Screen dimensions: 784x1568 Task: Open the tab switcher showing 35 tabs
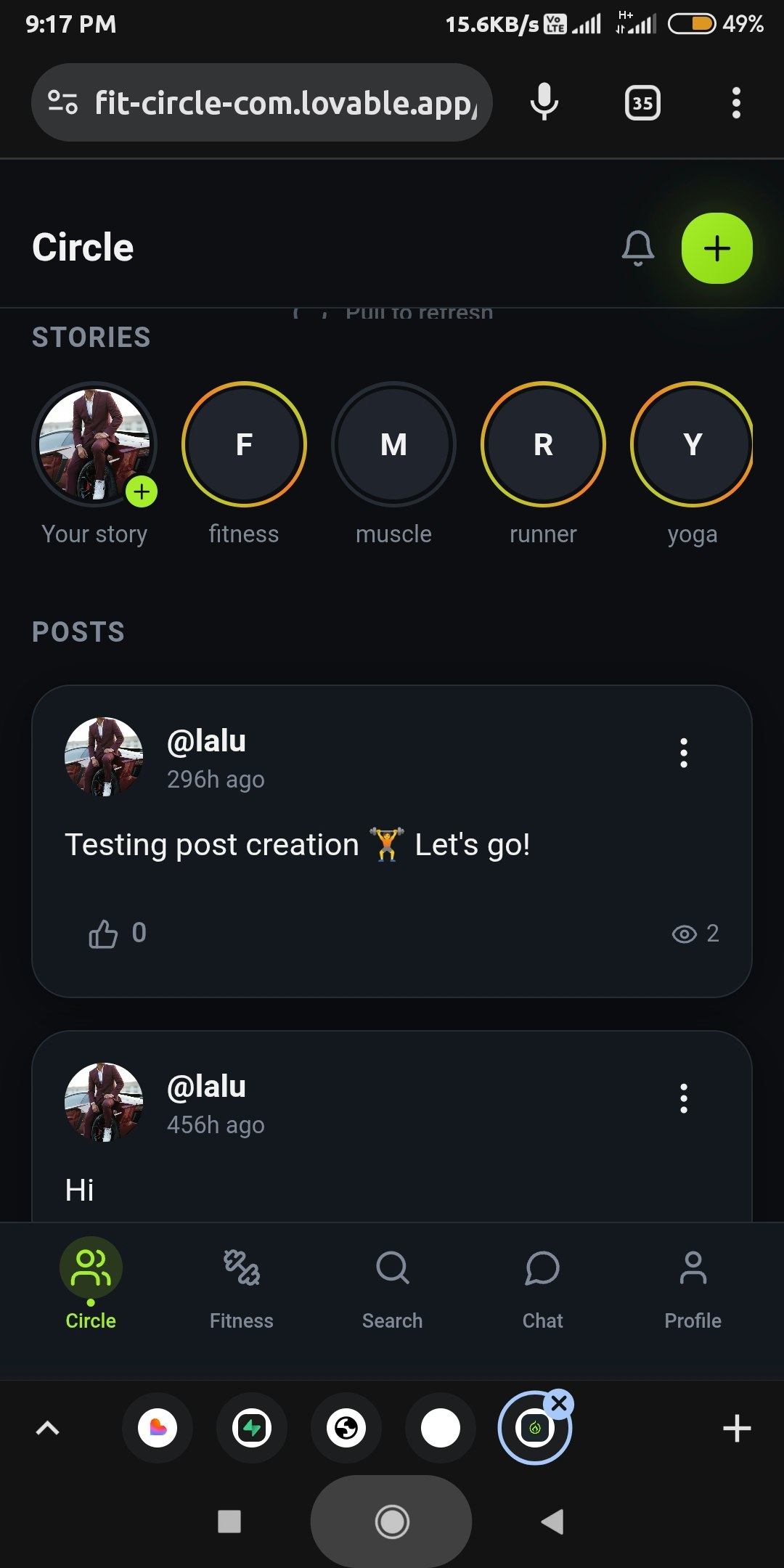tap(641, 102)
